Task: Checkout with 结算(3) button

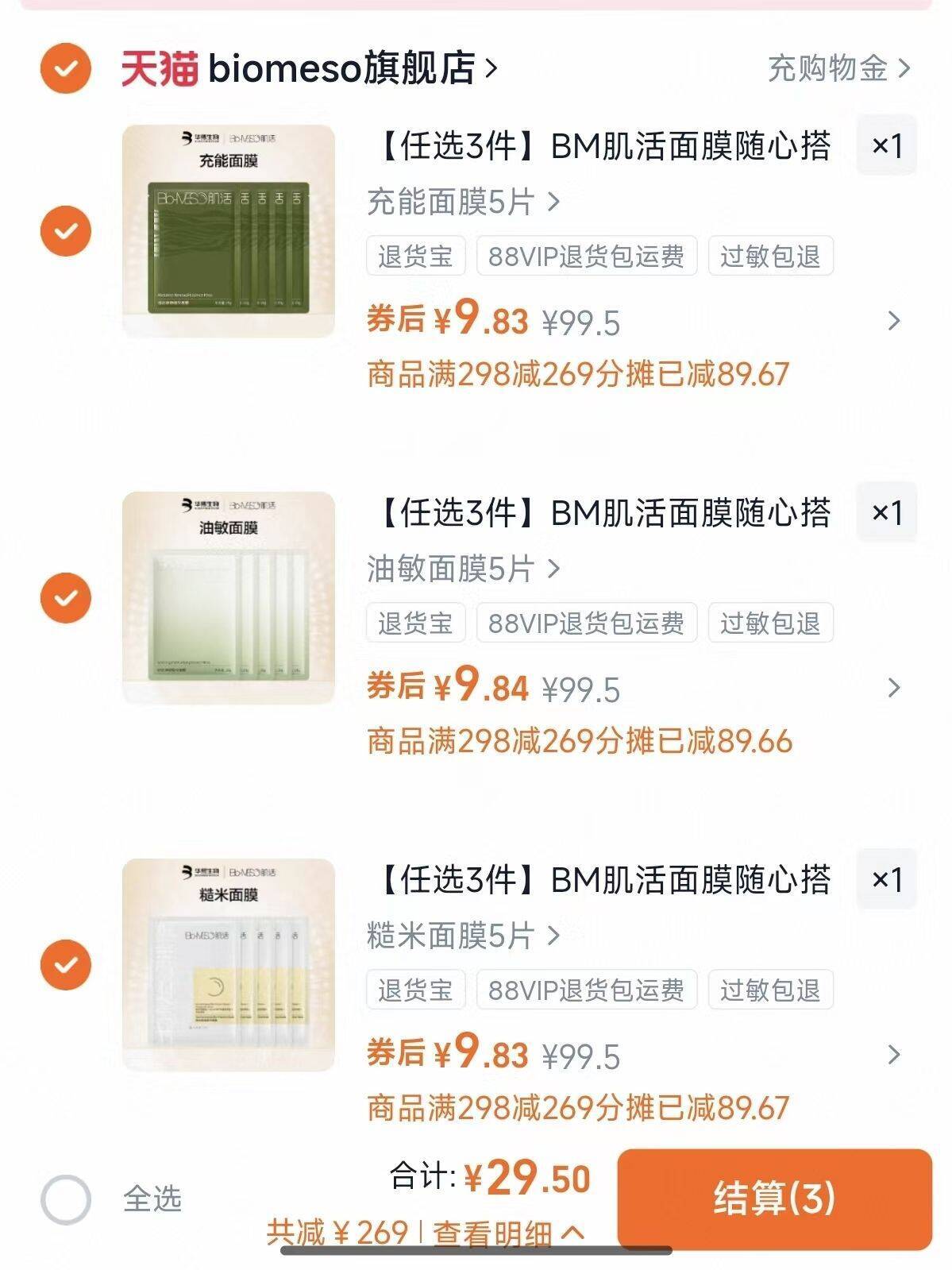Action: click(x=774, y=1199)
